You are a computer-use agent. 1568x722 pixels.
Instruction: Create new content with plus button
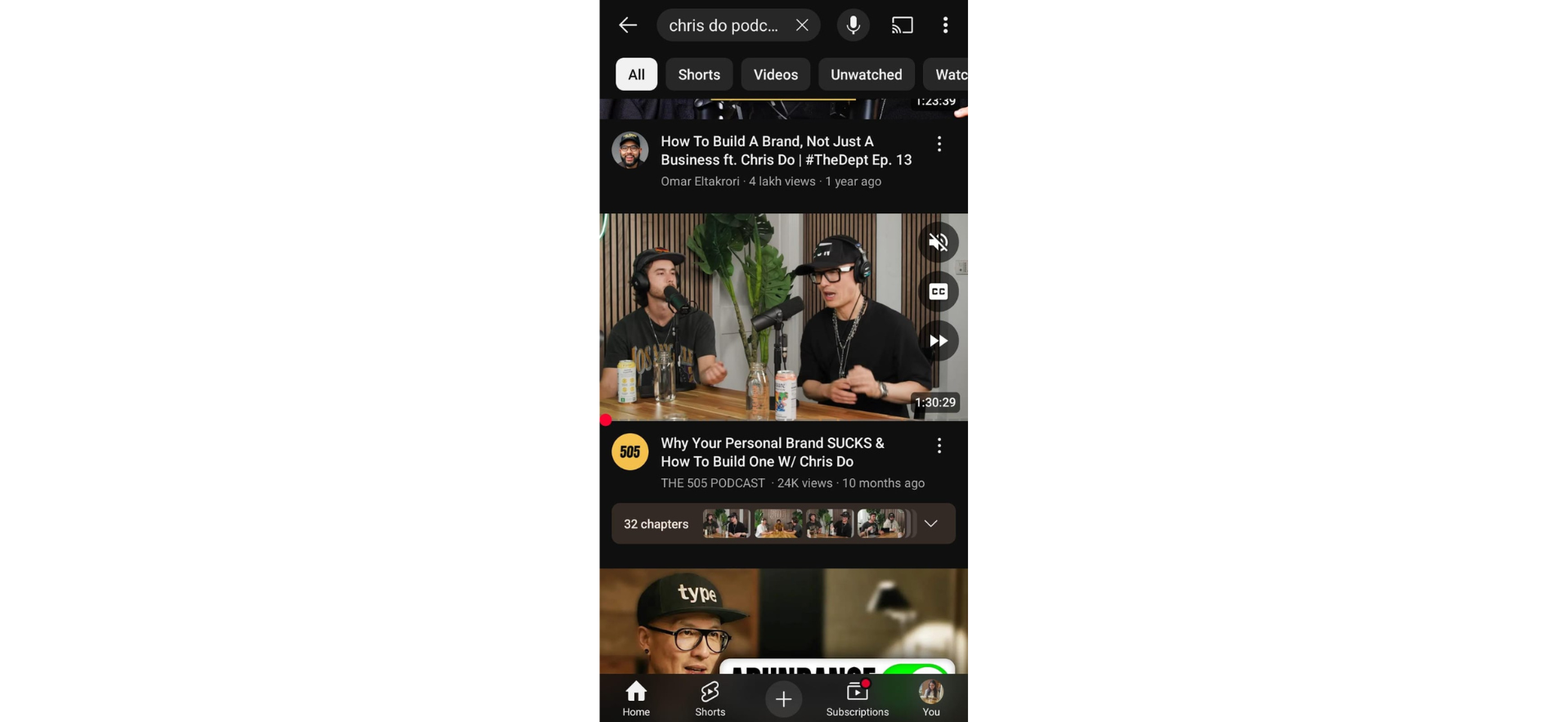tap(783, 699)
